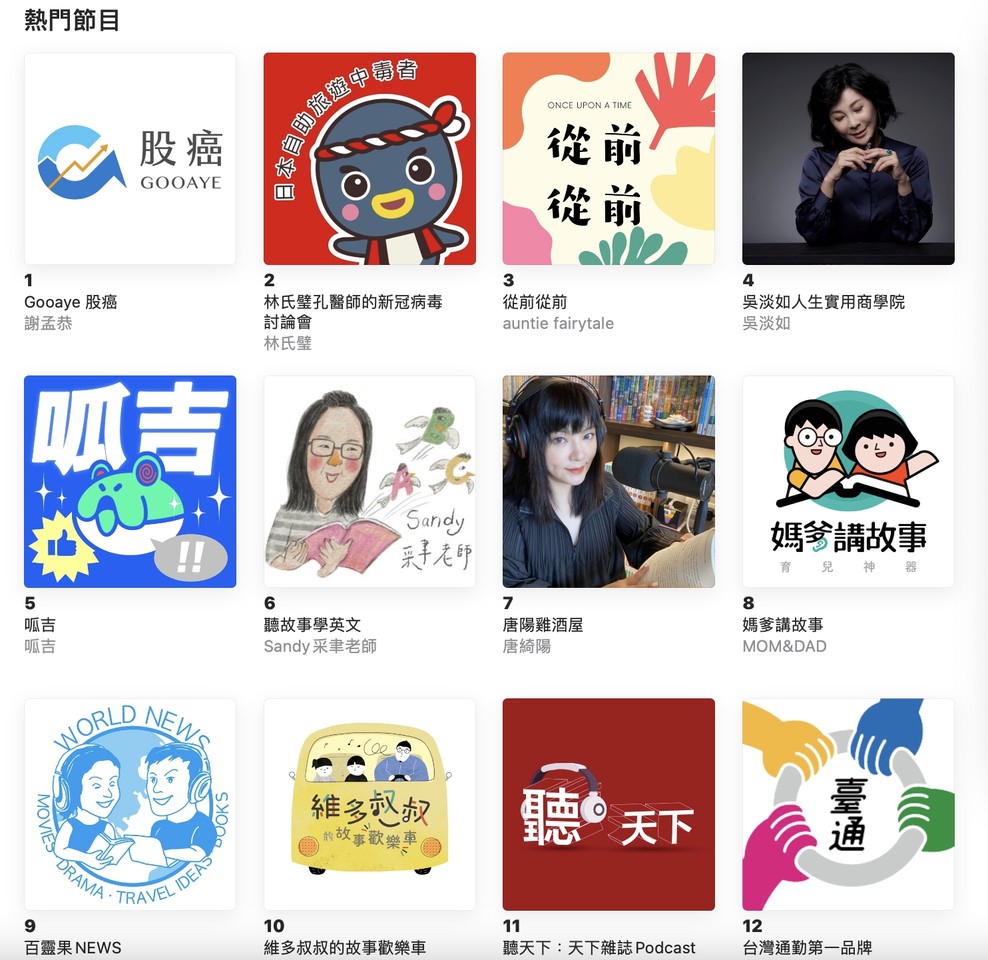The image size is (988, 960).
Task: Open 百靈果NEWS podcast
Action: 130,804
